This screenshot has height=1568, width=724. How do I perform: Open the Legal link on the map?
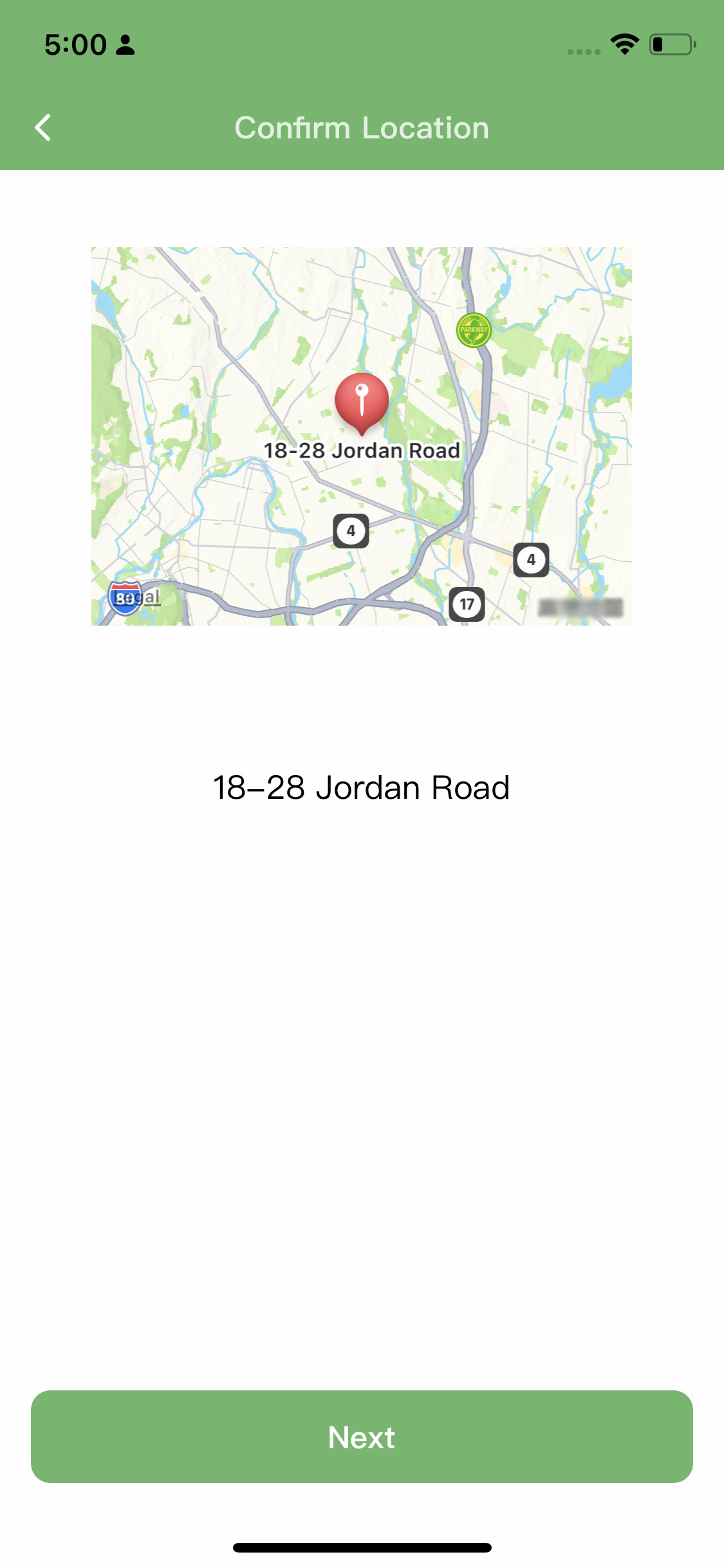click(138, 597)
